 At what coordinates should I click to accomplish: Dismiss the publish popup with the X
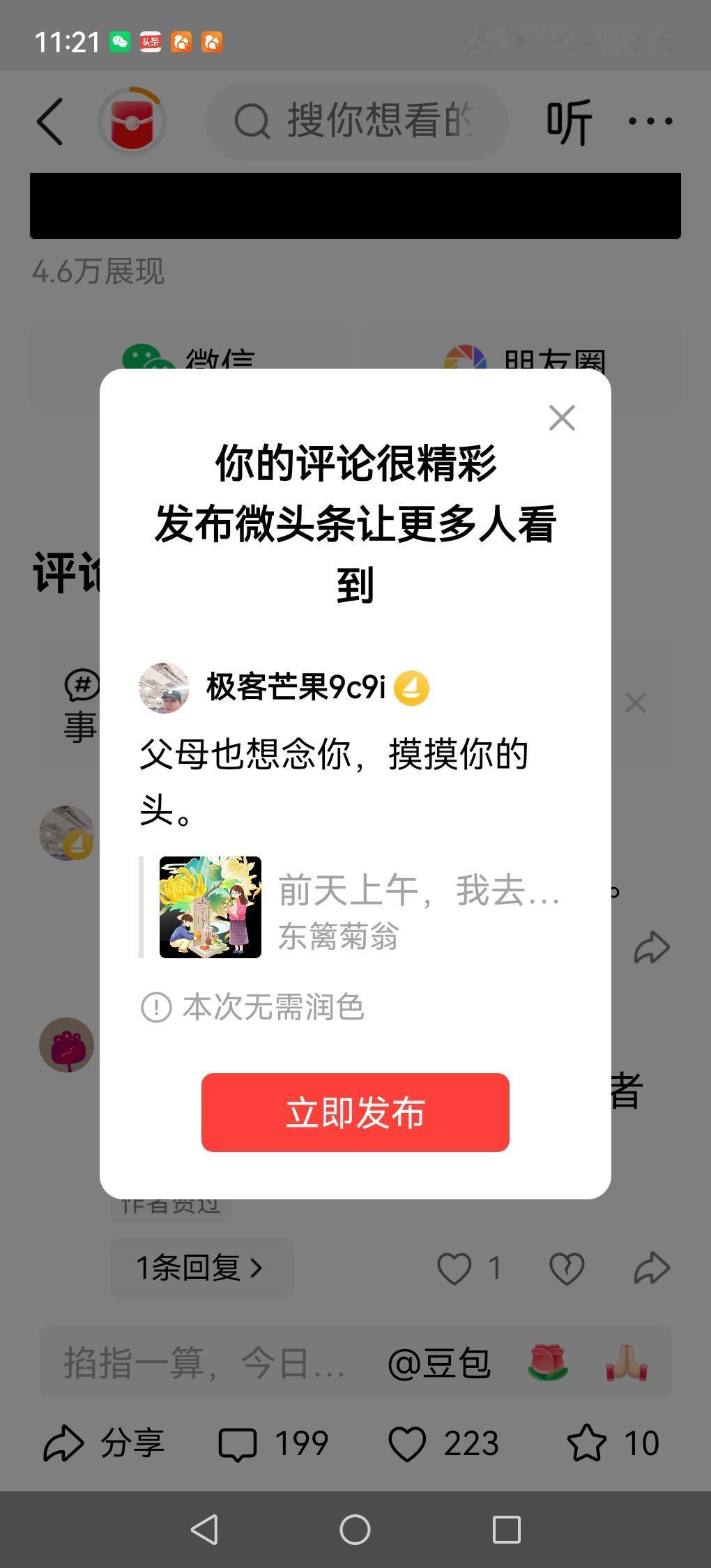click(561, 417)
